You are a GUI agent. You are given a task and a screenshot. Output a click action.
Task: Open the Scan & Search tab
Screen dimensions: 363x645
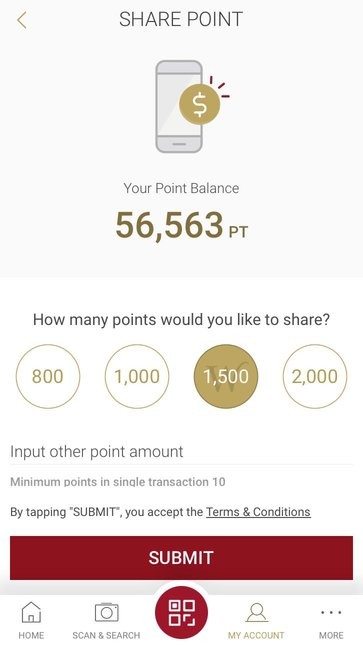coord(106,620)
